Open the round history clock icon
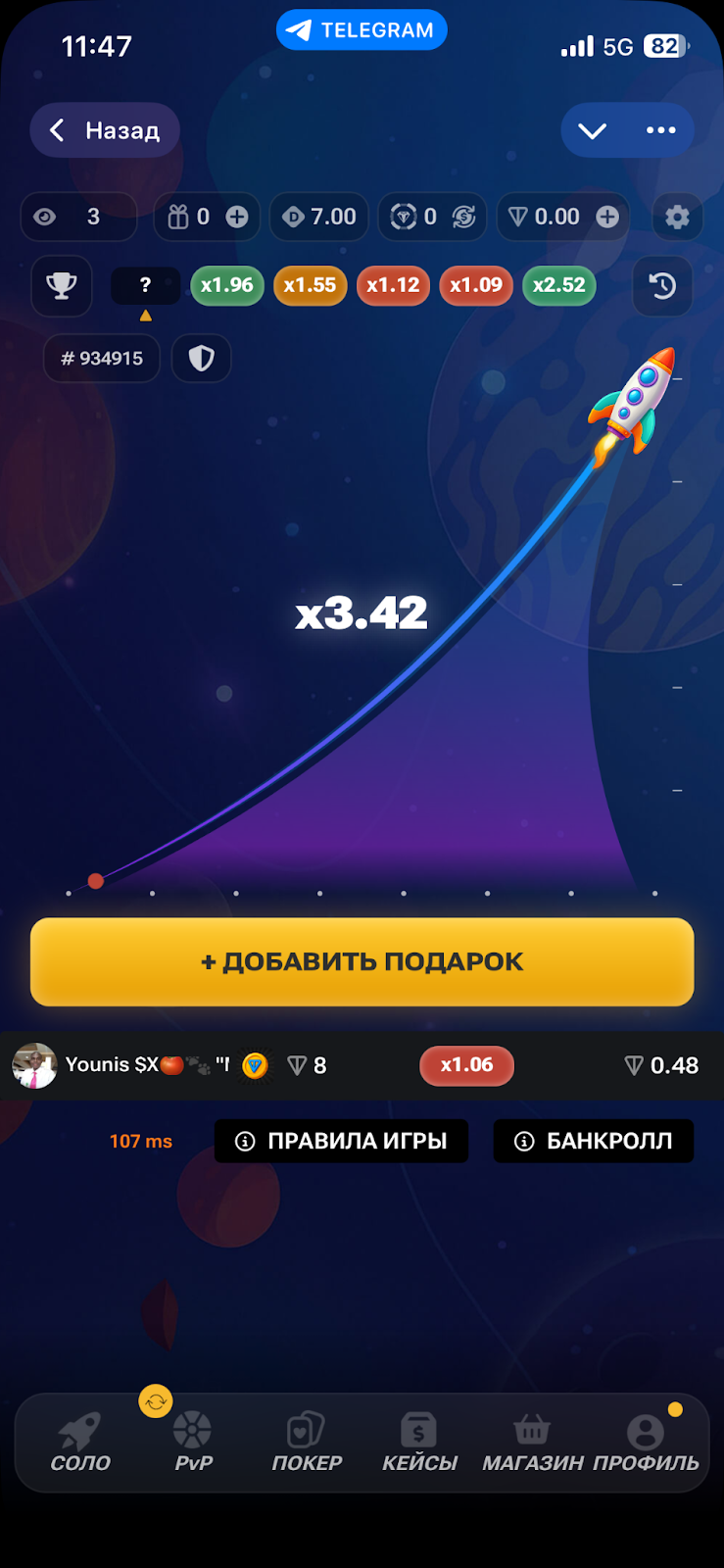This screenshot has width=724, height=1568. pos(662,286)
